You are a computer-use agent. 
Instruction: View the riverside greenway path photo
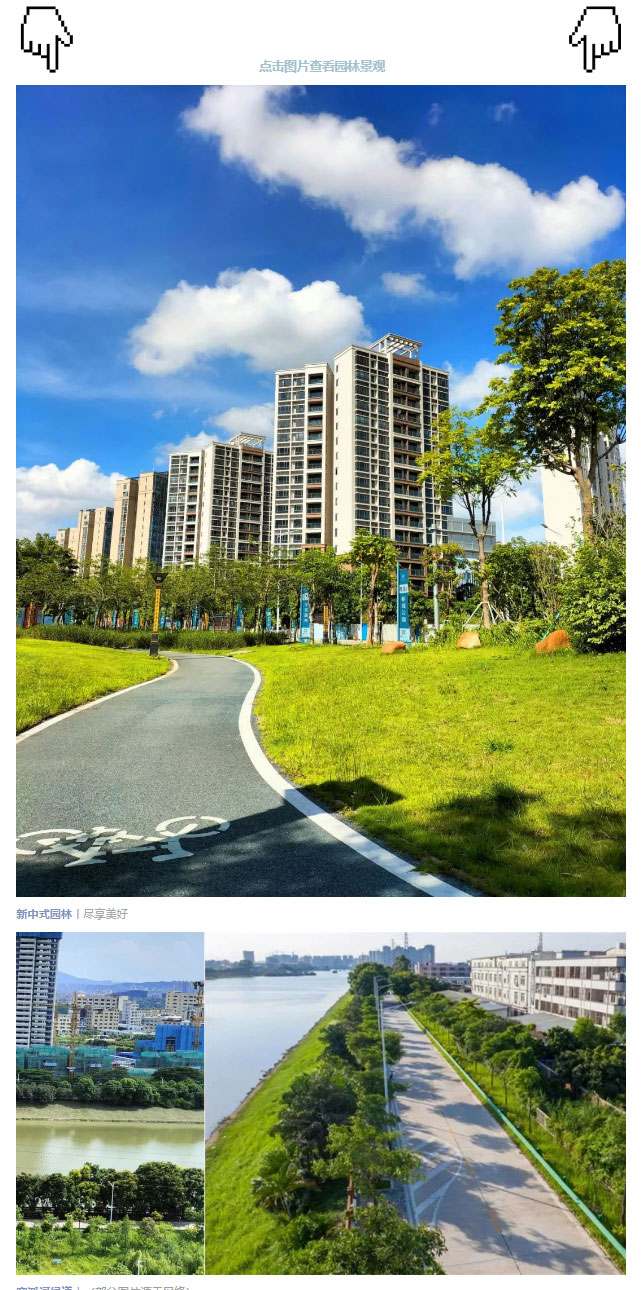tap(416, 1103)
